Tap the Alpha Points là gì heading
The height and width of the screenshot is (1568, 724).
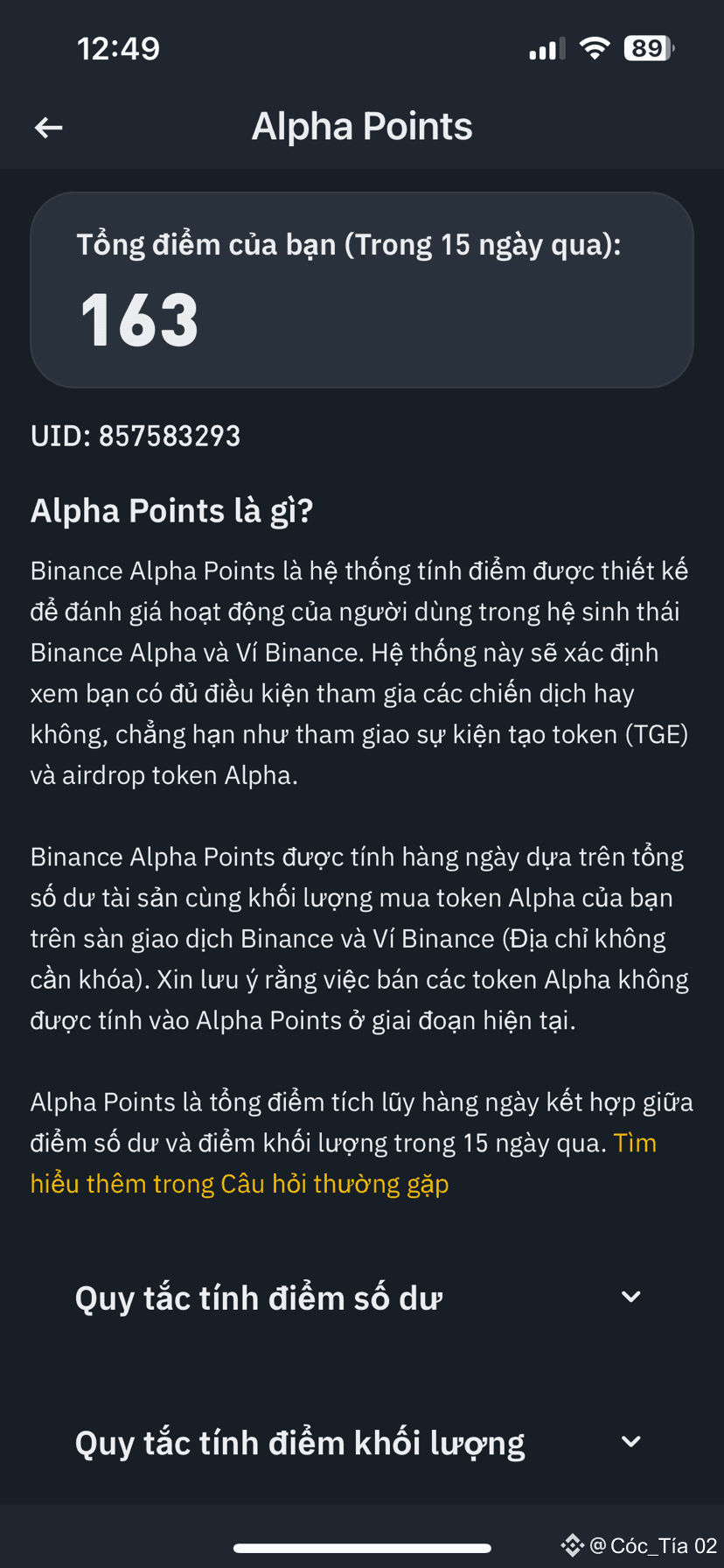point(171,509)
